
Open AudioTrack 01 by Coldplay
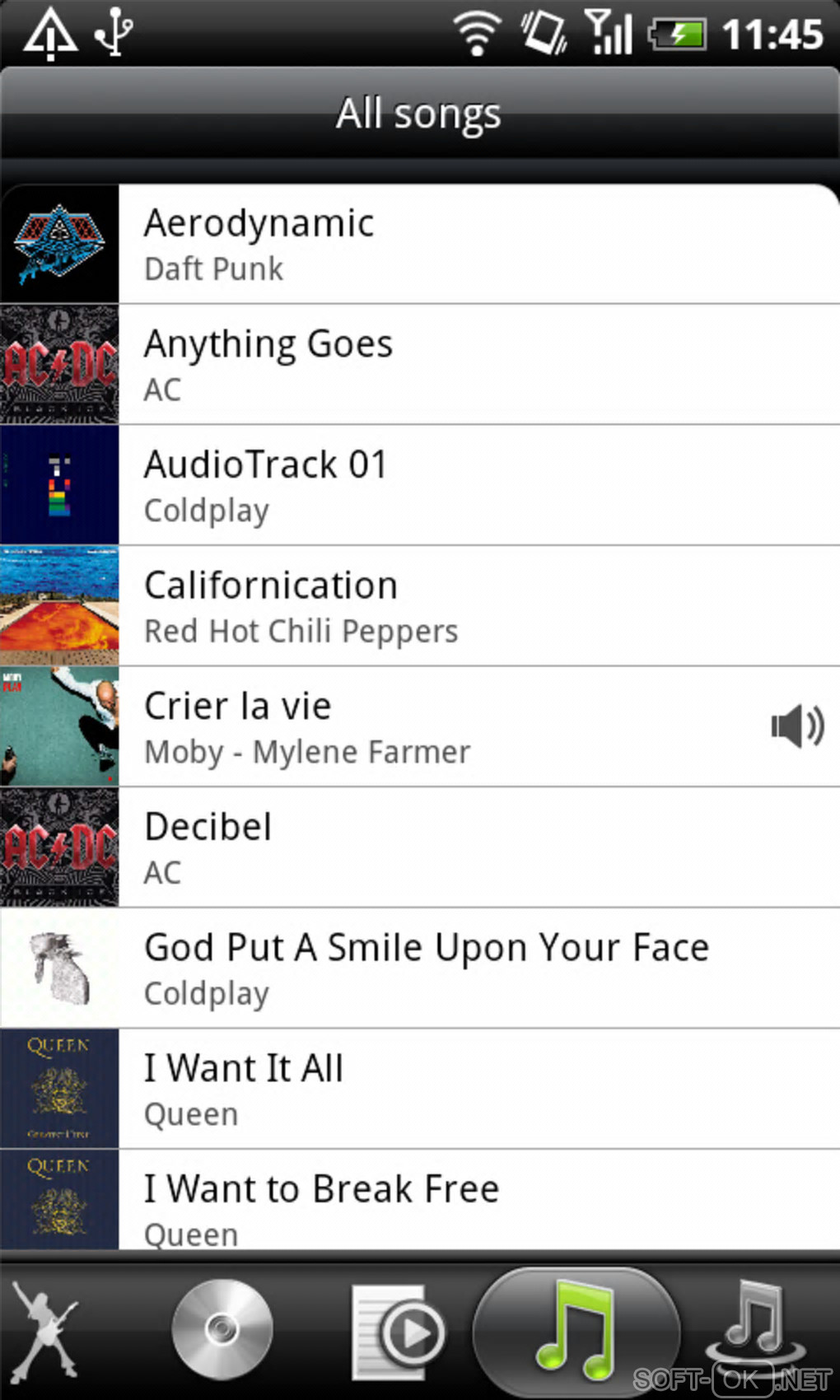click(420, 486)
